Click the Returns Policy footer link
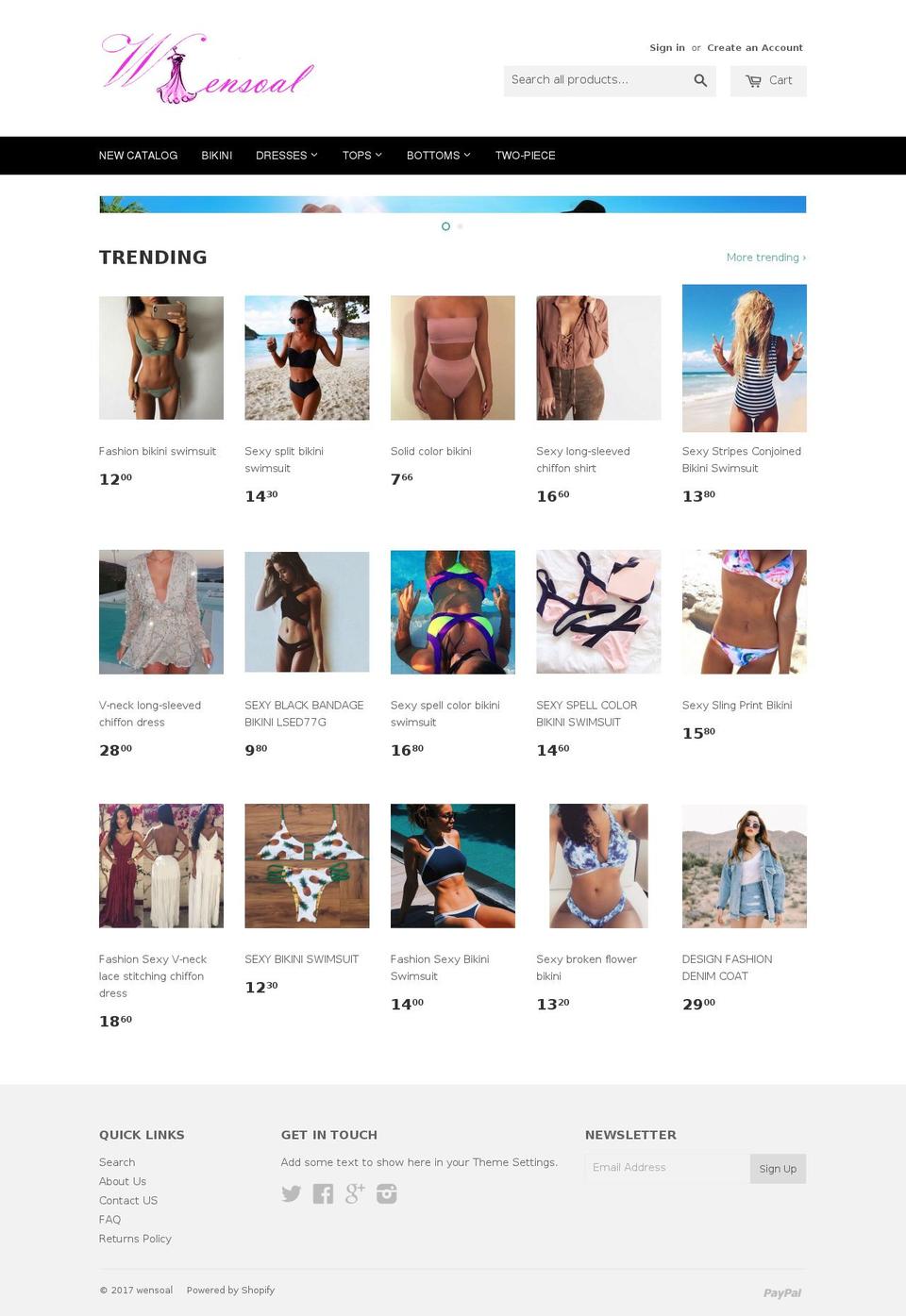The width and height of the screenshot is (906, 1316). tap(135, 1238)
